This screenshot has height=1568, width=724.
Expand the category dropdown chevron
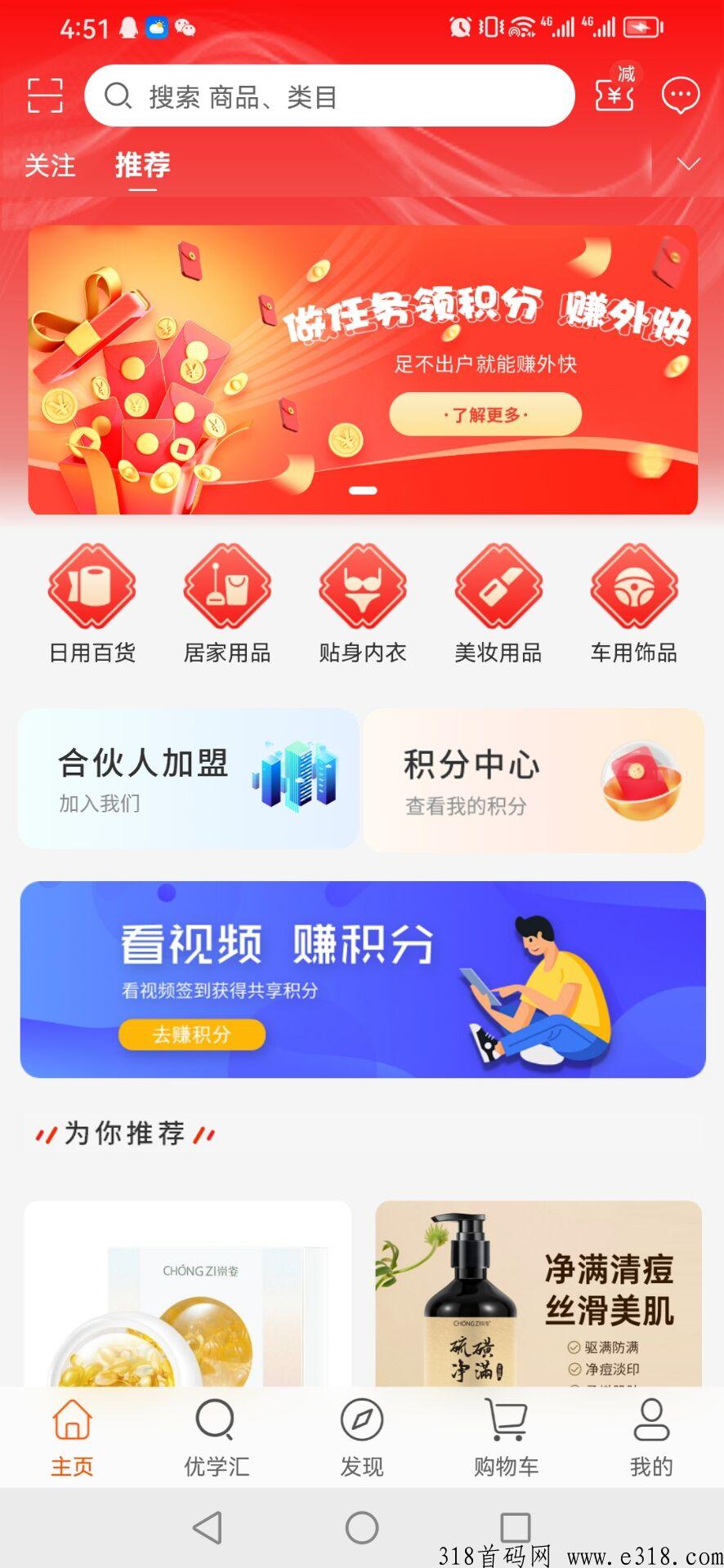[x=688, y=164]
